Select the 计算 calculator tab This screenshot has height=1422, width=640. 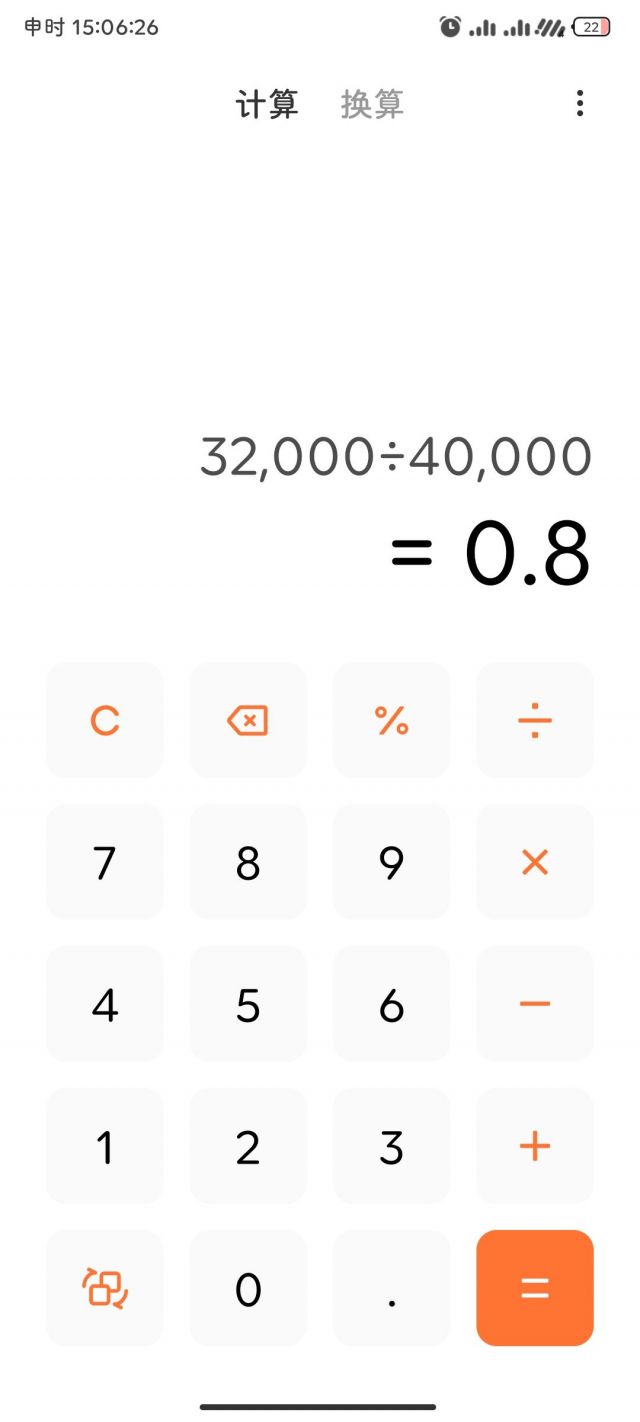click(x=267, y=104)
